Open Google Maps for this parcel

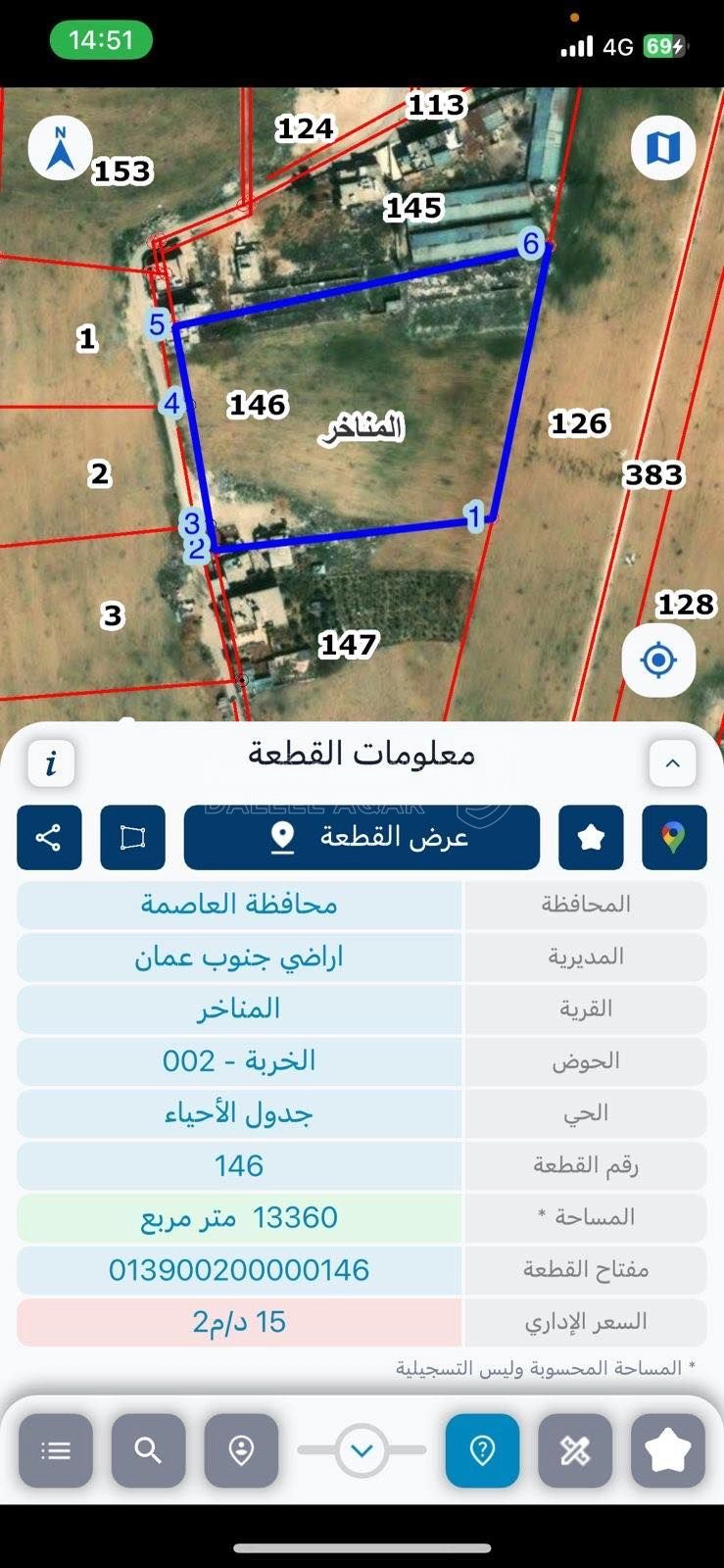coord(672,837)
